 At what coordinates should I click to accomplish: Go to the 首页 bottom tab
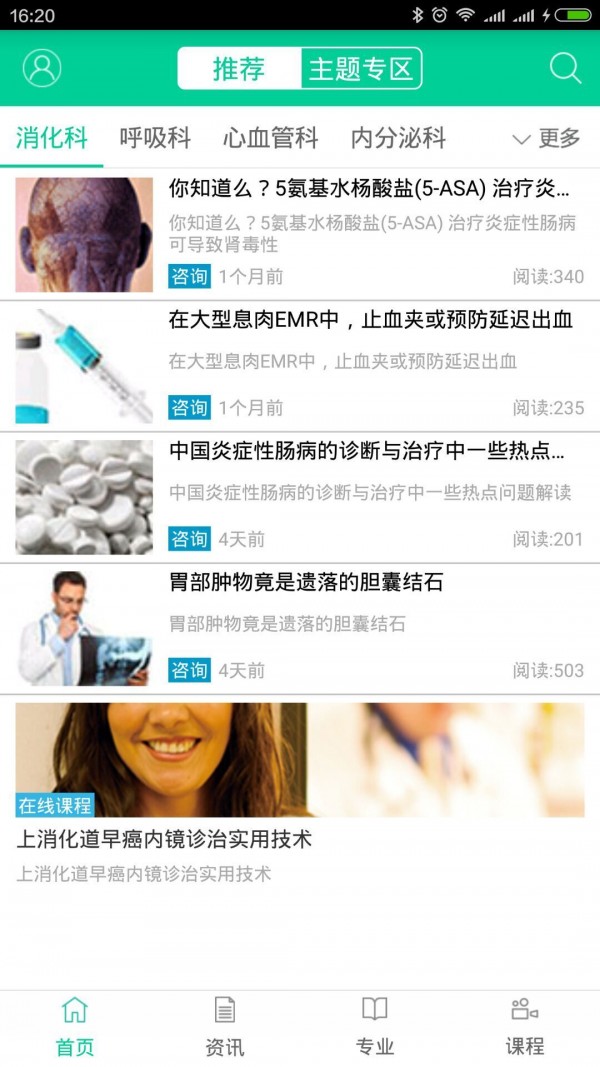pos(75,1027)
